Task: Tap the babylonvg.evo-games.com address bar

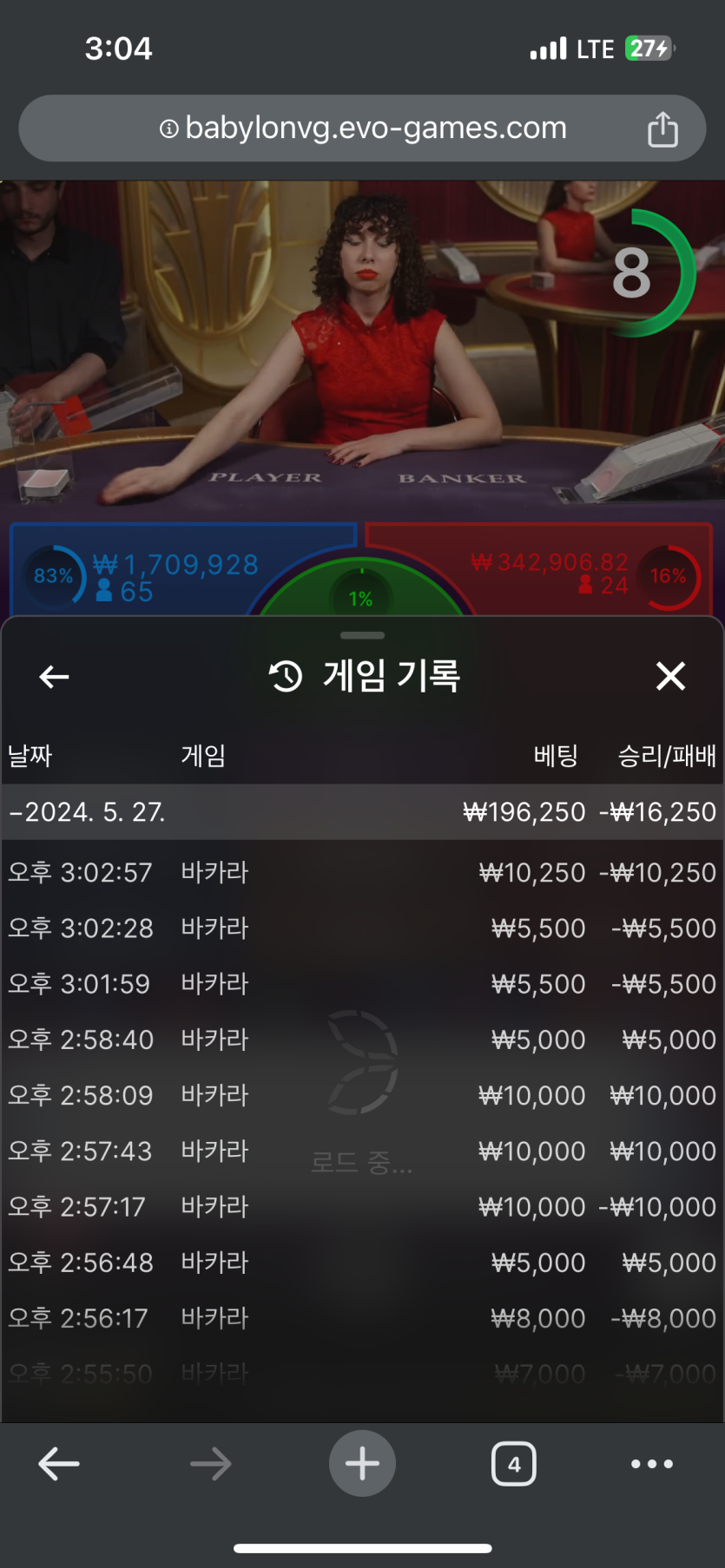Action: (363, 128)
